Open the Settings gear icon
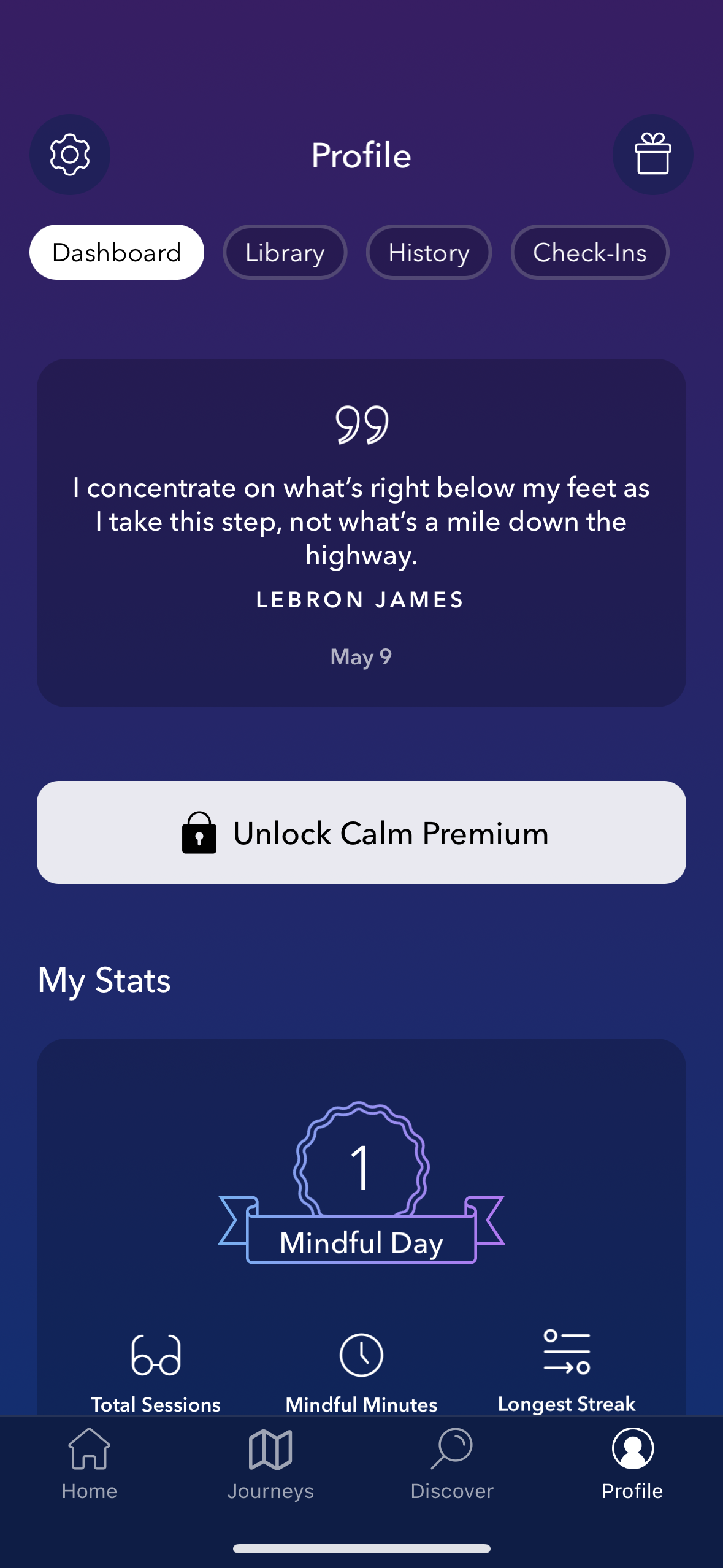The height and width of the screenshot is (1568, 723). pos(69,154)
